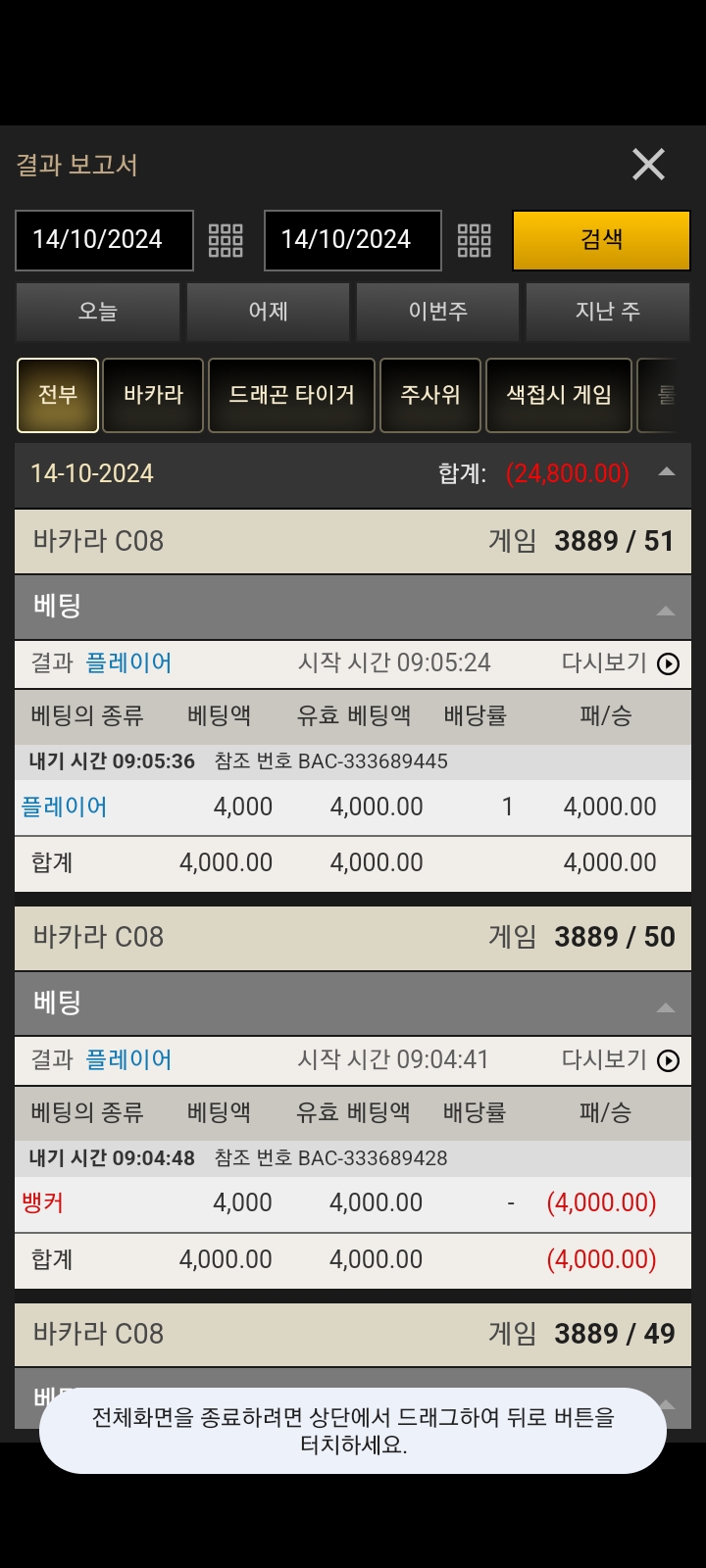Open calendar picker for end date
This screenshot has height=1568, width=706.
tap(475, 240)
